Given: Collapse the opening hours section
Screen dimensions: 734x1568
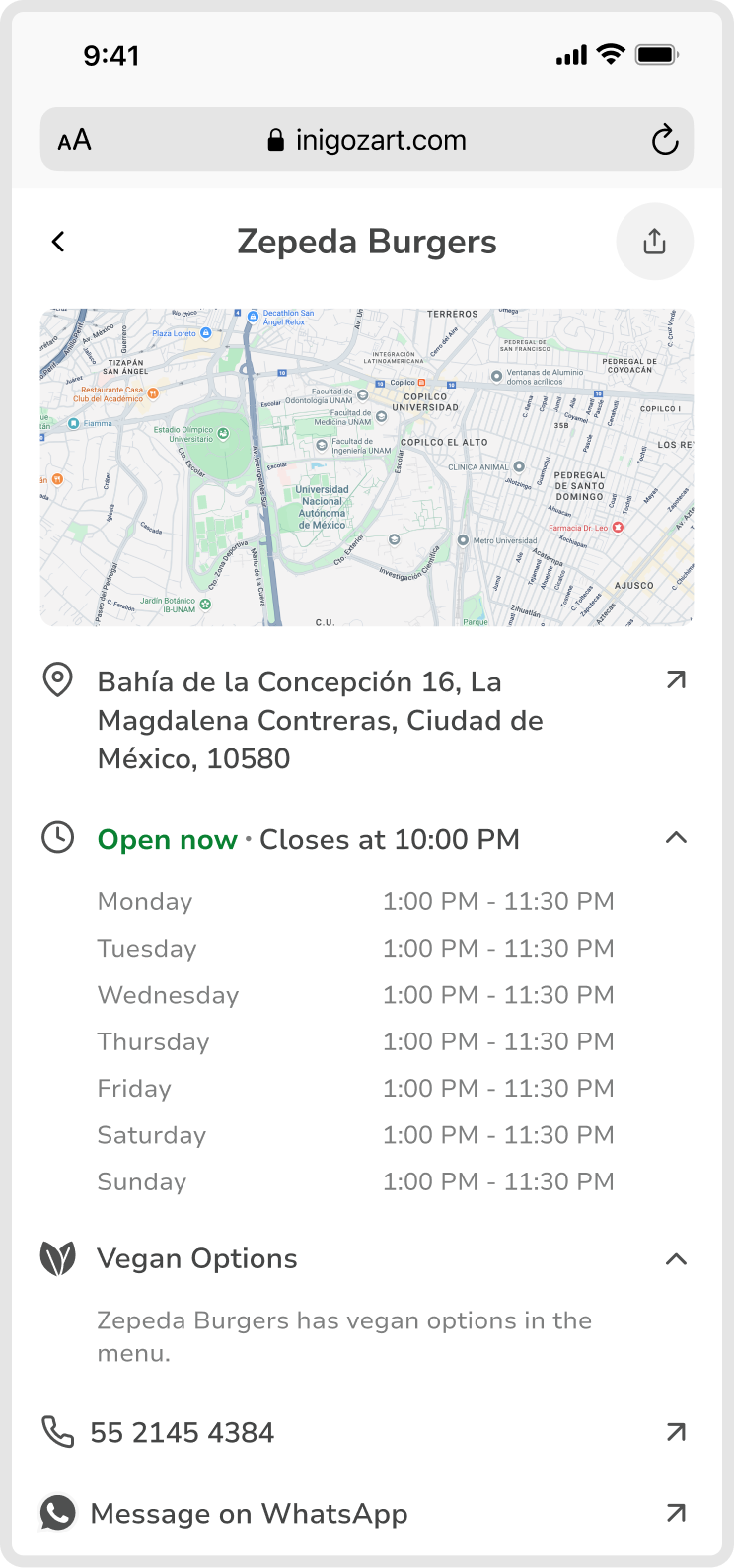Looking at the screenshot, I should pos(676,837).
